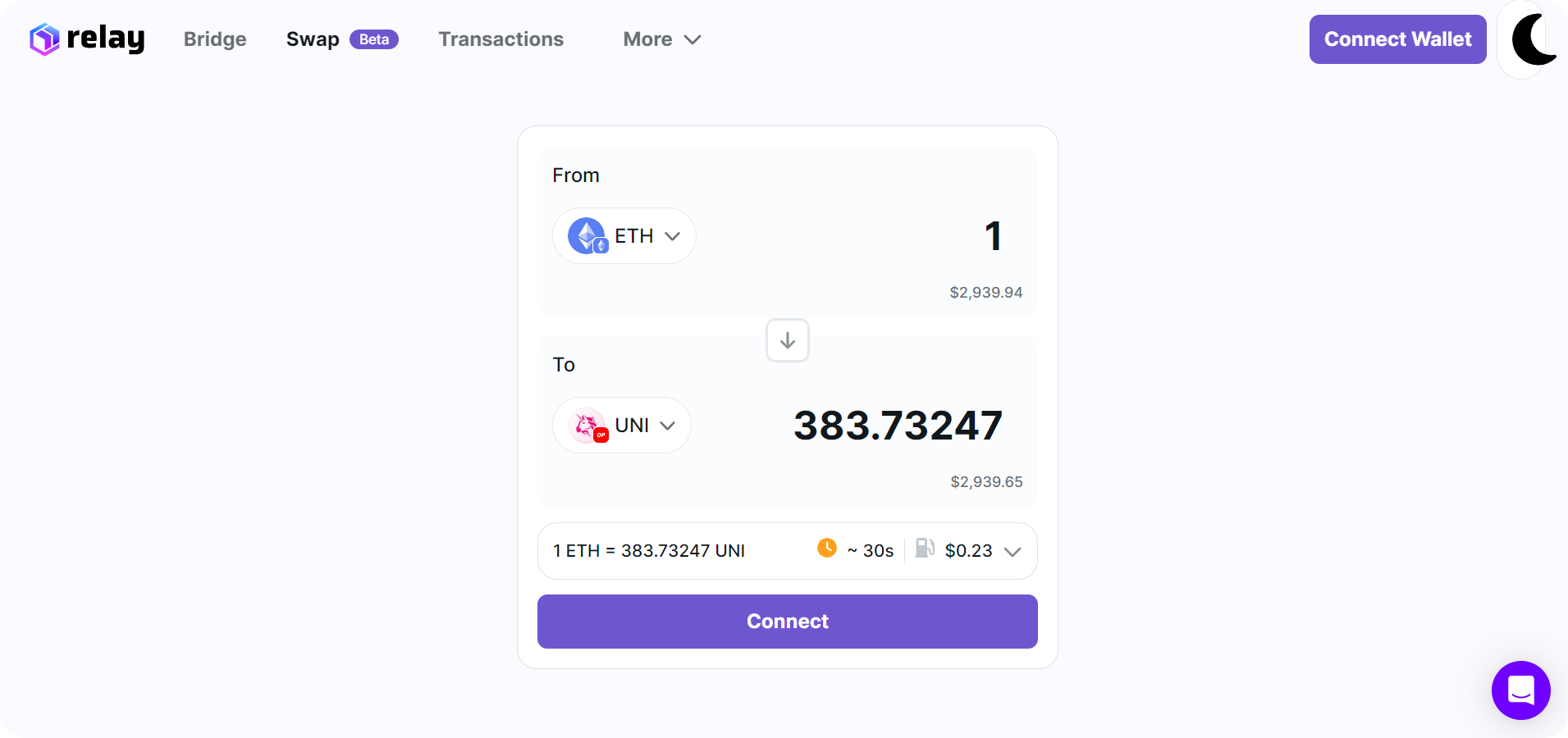Open the UNI token selector
Image resolution: width=1568 pixels, height=738 pixels.
pyautogui.click(x=622, y=426)
